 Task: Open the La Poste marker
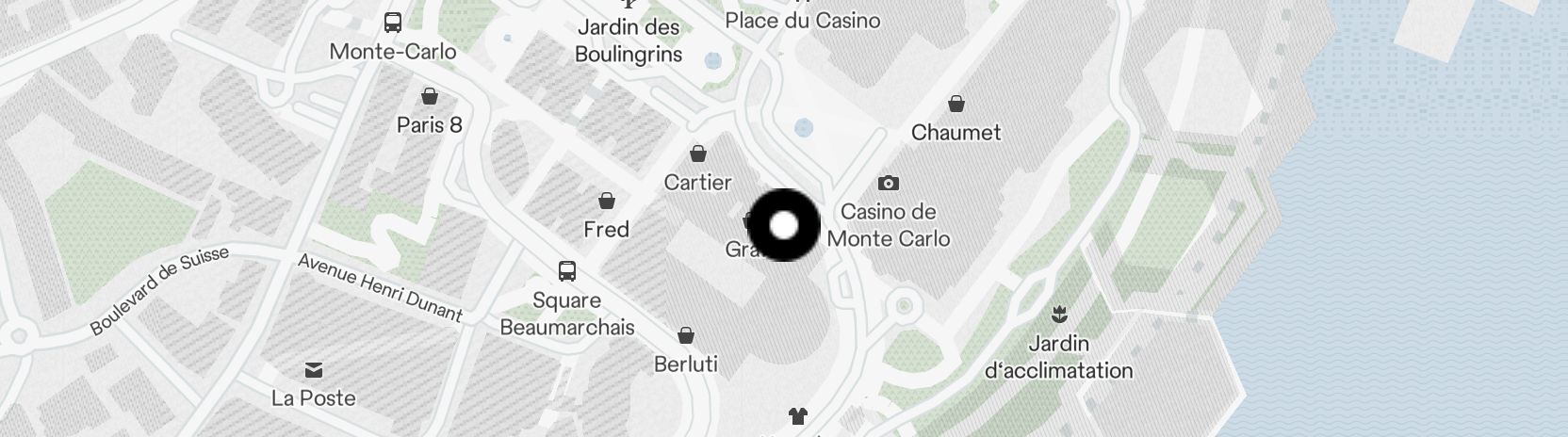pos(313,370)
